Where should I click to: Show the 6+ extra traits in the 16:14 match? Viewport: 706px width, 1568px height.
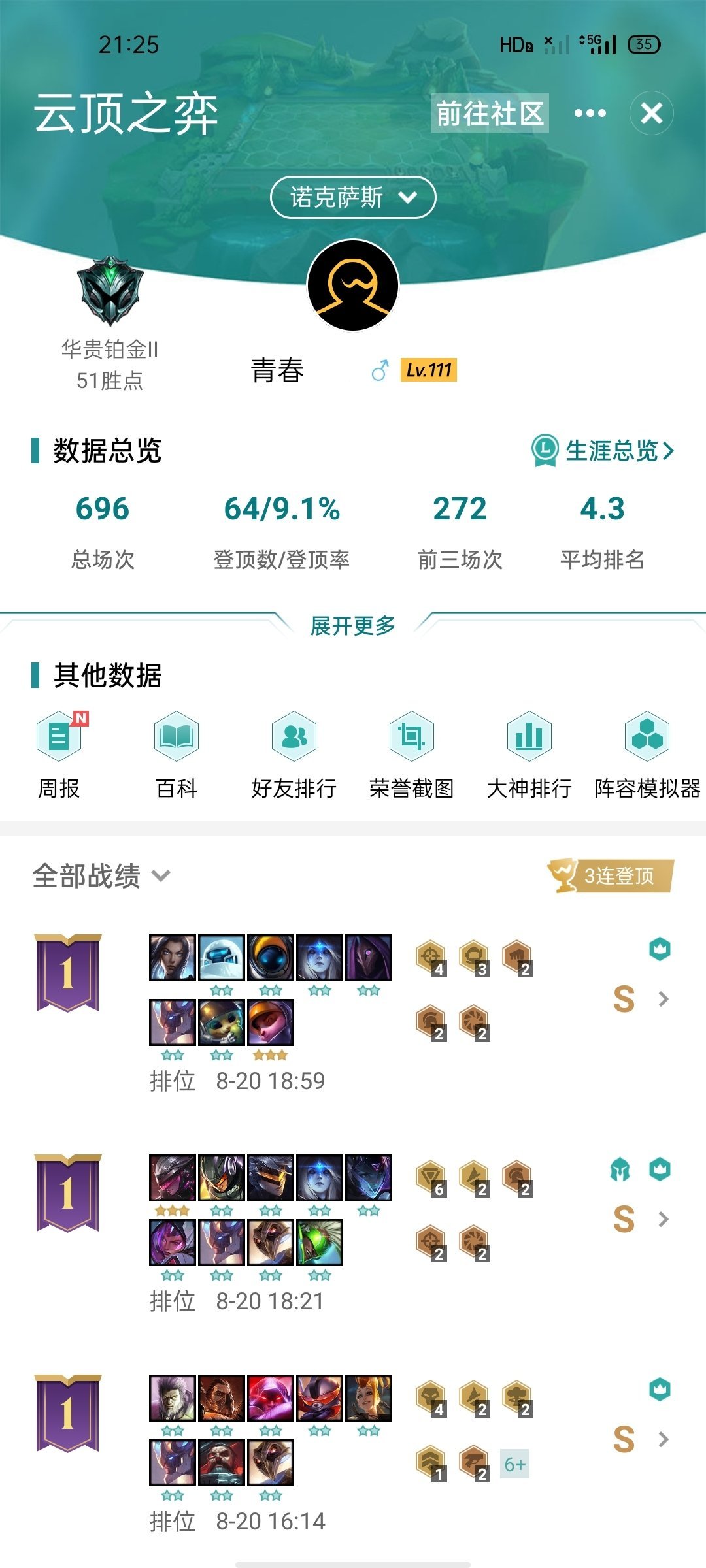pos(514,1464)
